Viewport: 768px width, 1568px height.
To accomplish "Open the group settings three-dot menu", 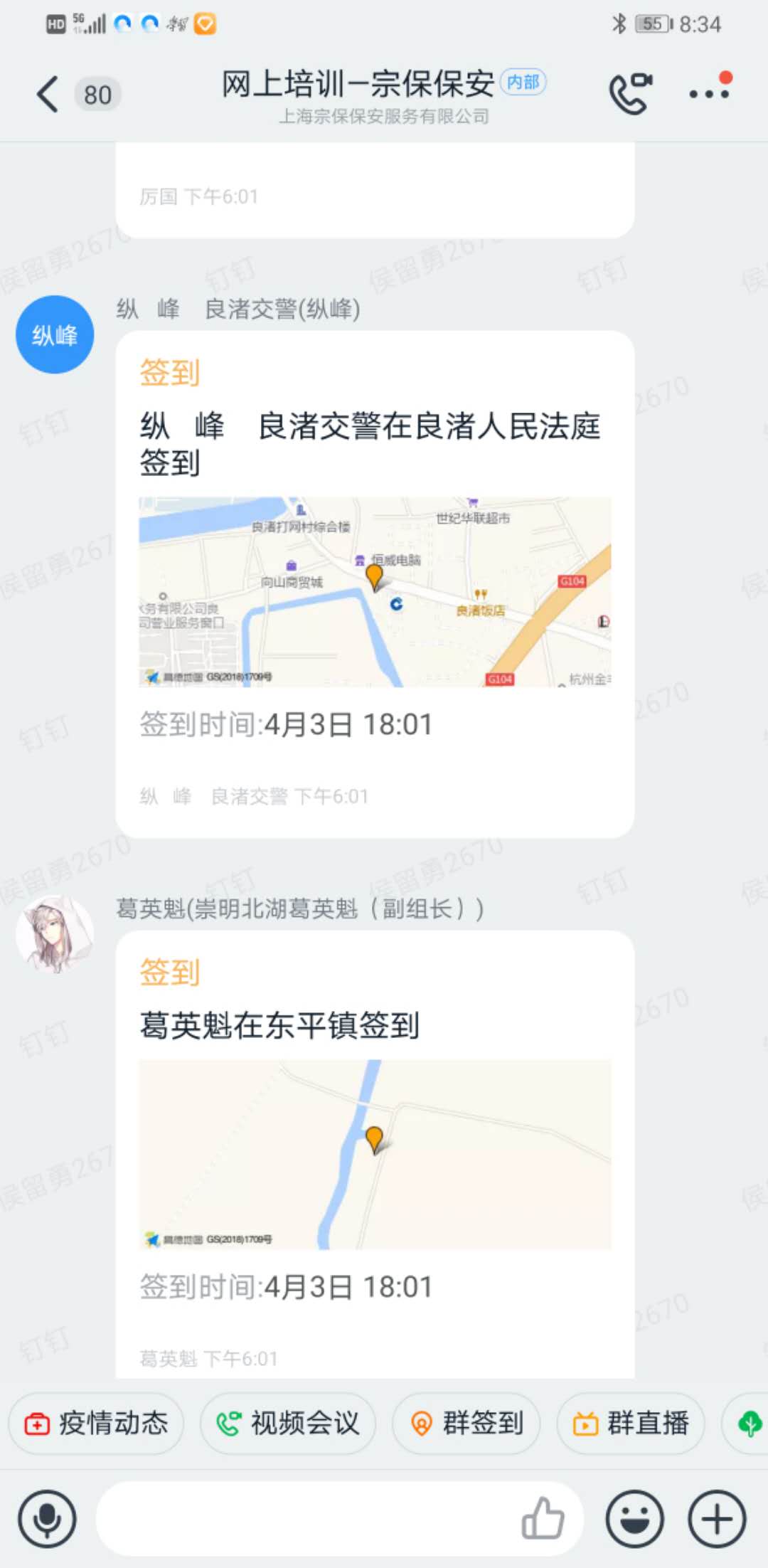I will (x=709, y=93).
